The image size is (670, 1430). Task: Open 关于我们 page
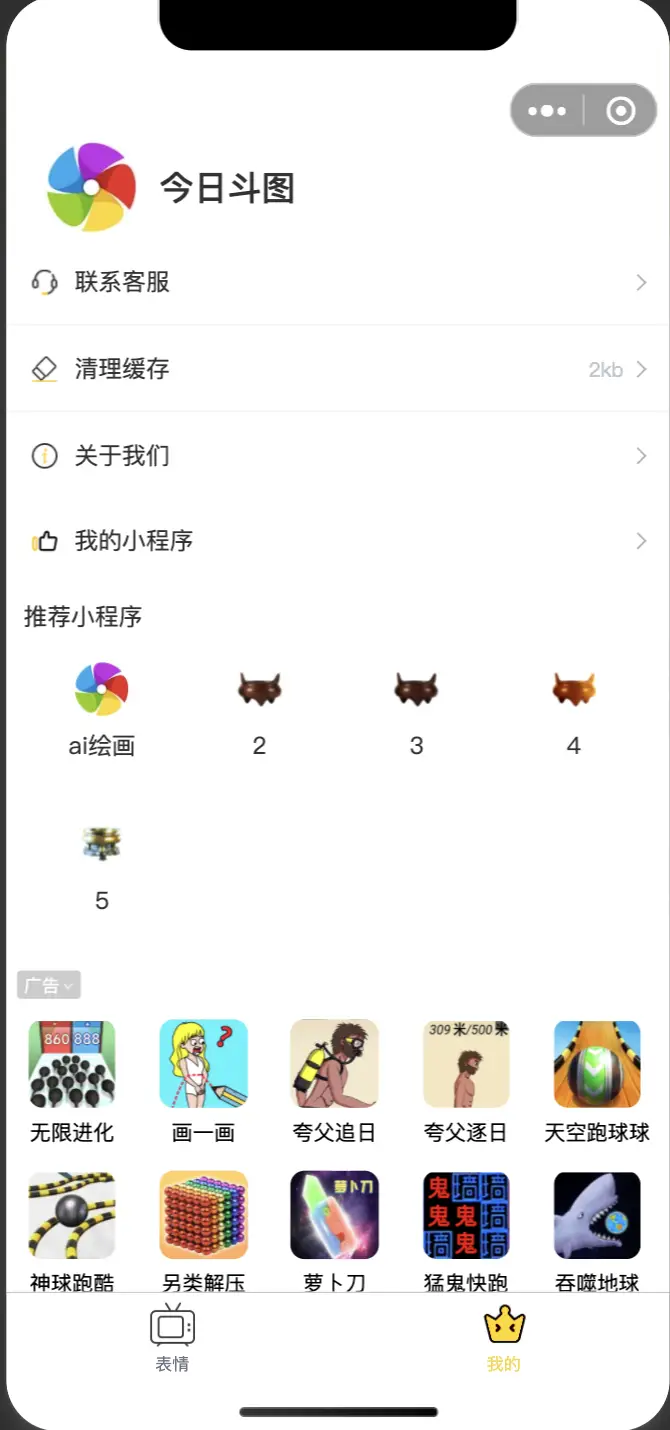click(336, 456)
